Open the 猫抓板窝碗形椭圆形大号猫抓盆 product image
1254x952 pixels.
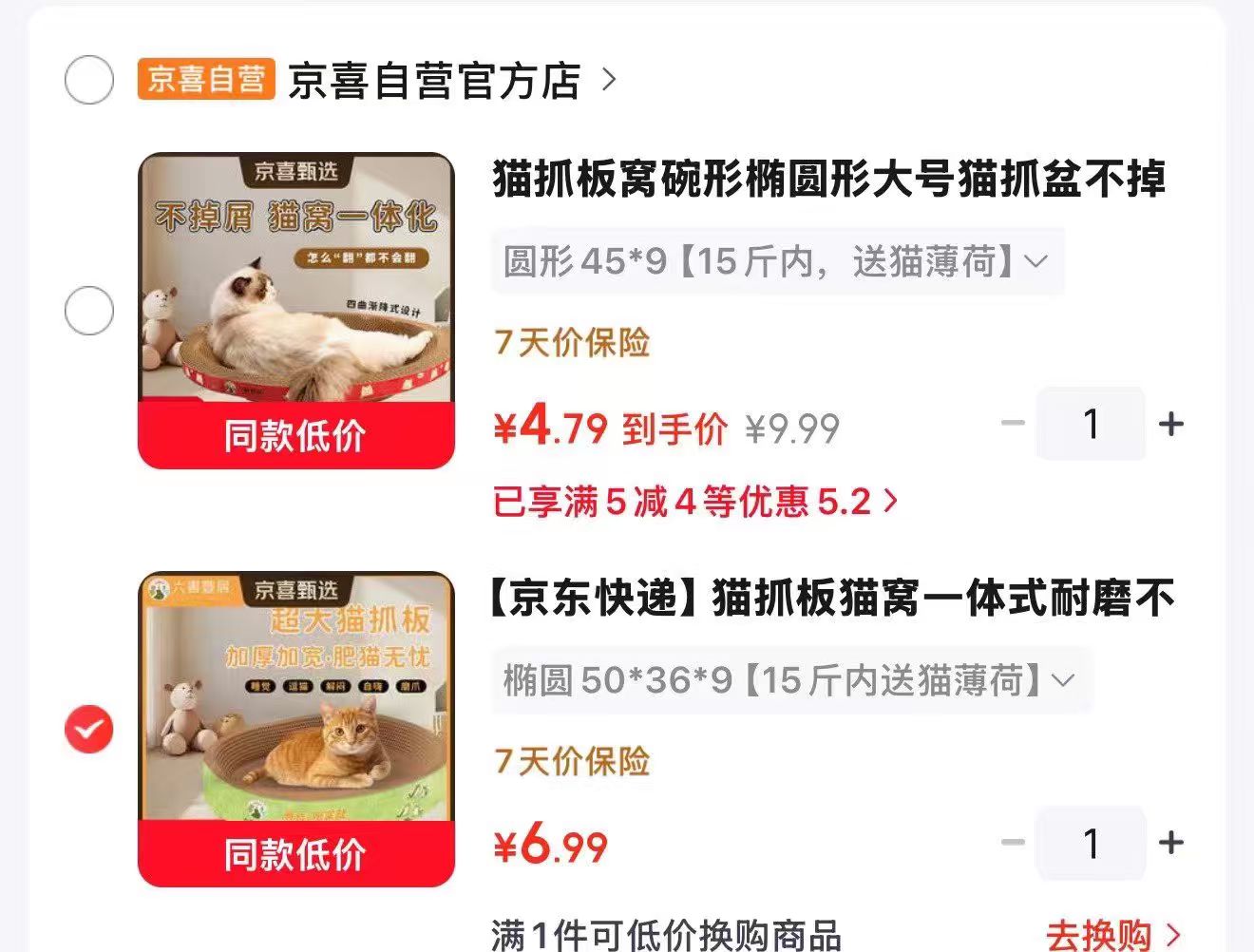296,311
